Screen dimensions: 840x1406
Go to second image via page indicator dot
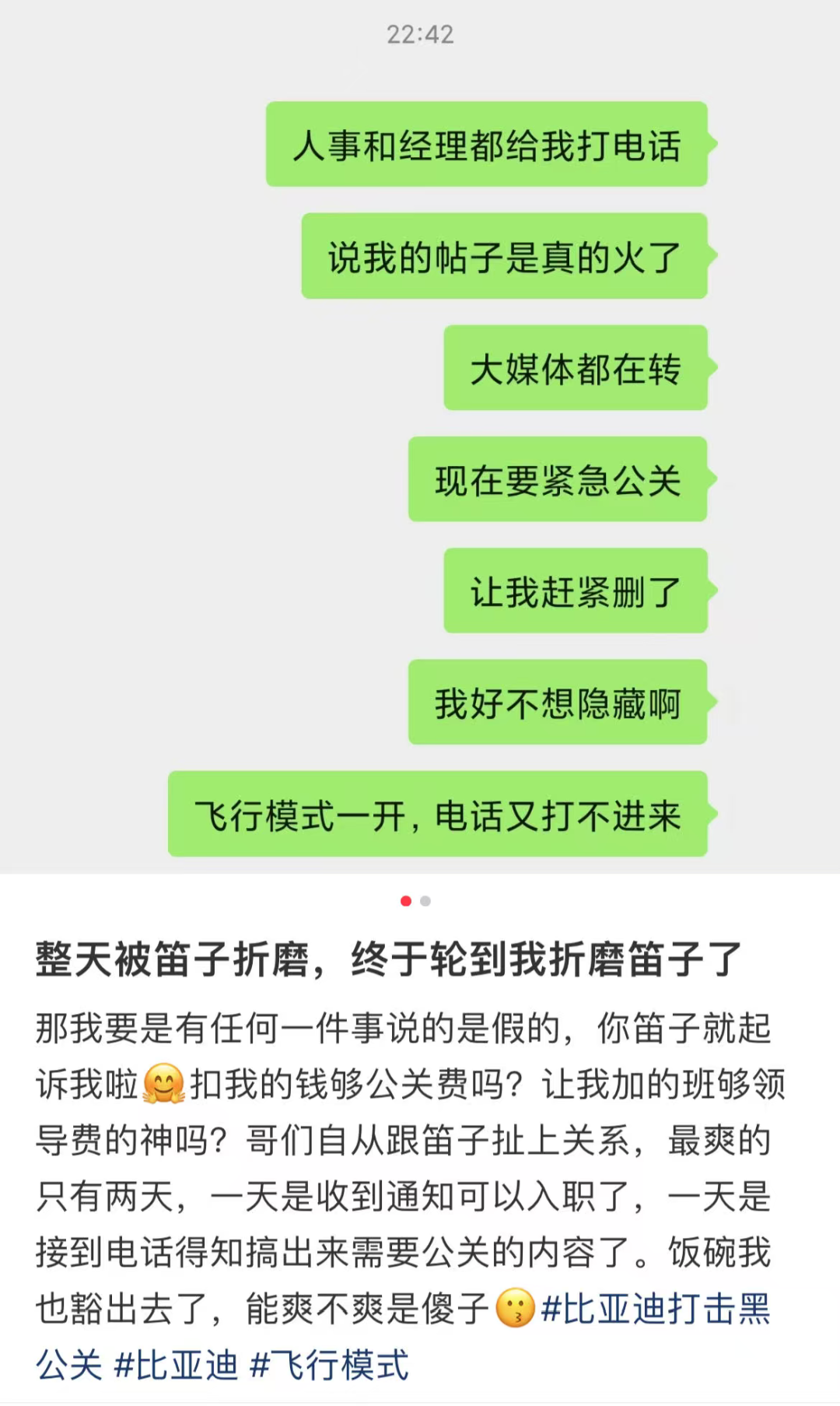coord(425,901)
